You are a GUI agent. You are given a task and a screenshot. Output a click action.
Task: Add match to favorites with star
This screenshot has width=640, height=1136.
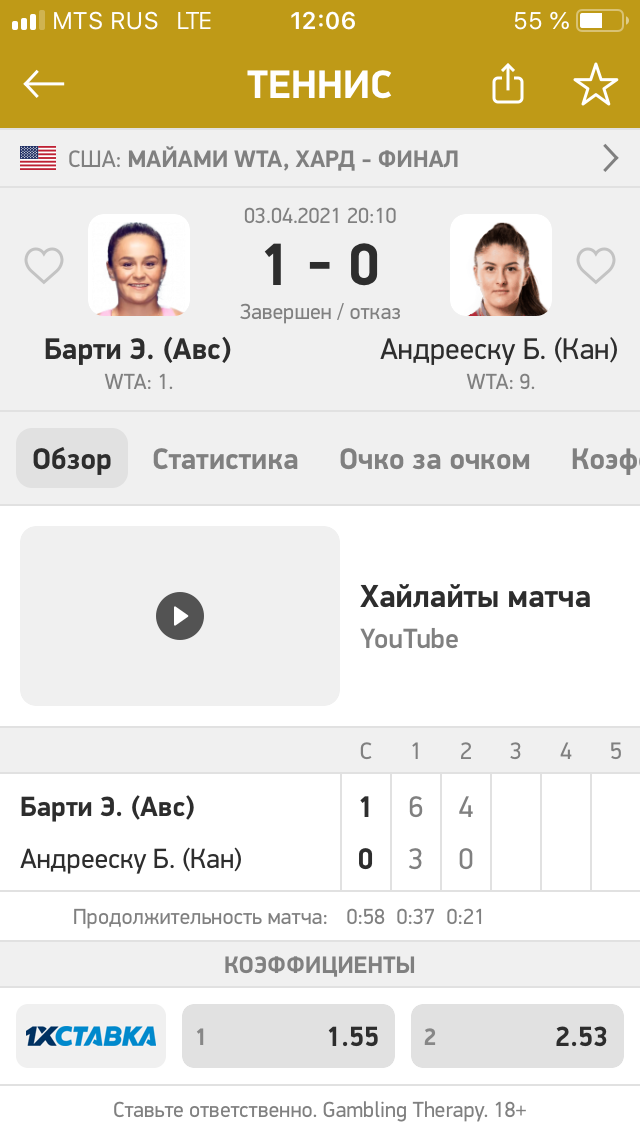(595, 86)
